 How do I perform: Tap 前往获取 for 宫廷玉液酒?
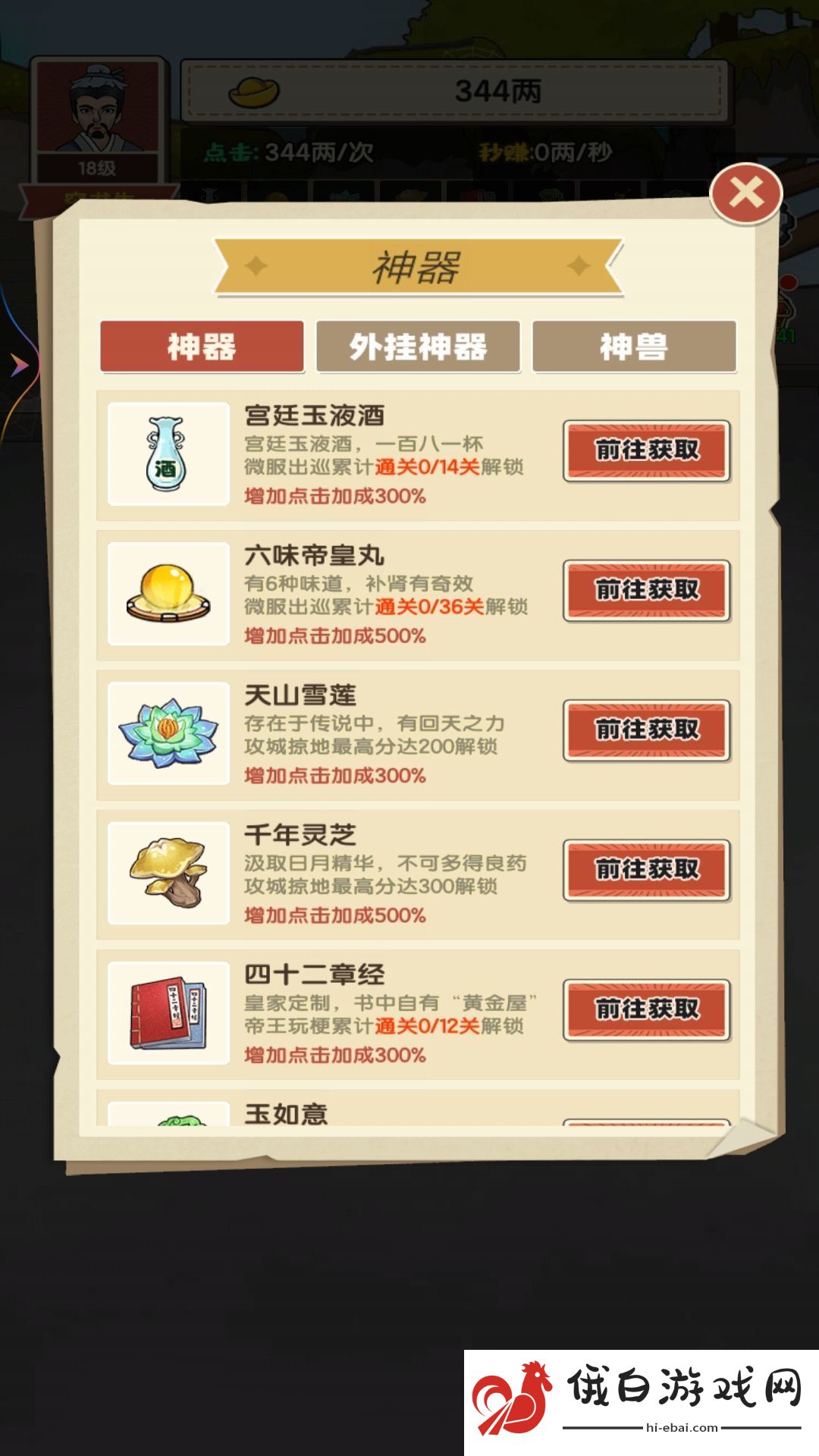point(647,450)
